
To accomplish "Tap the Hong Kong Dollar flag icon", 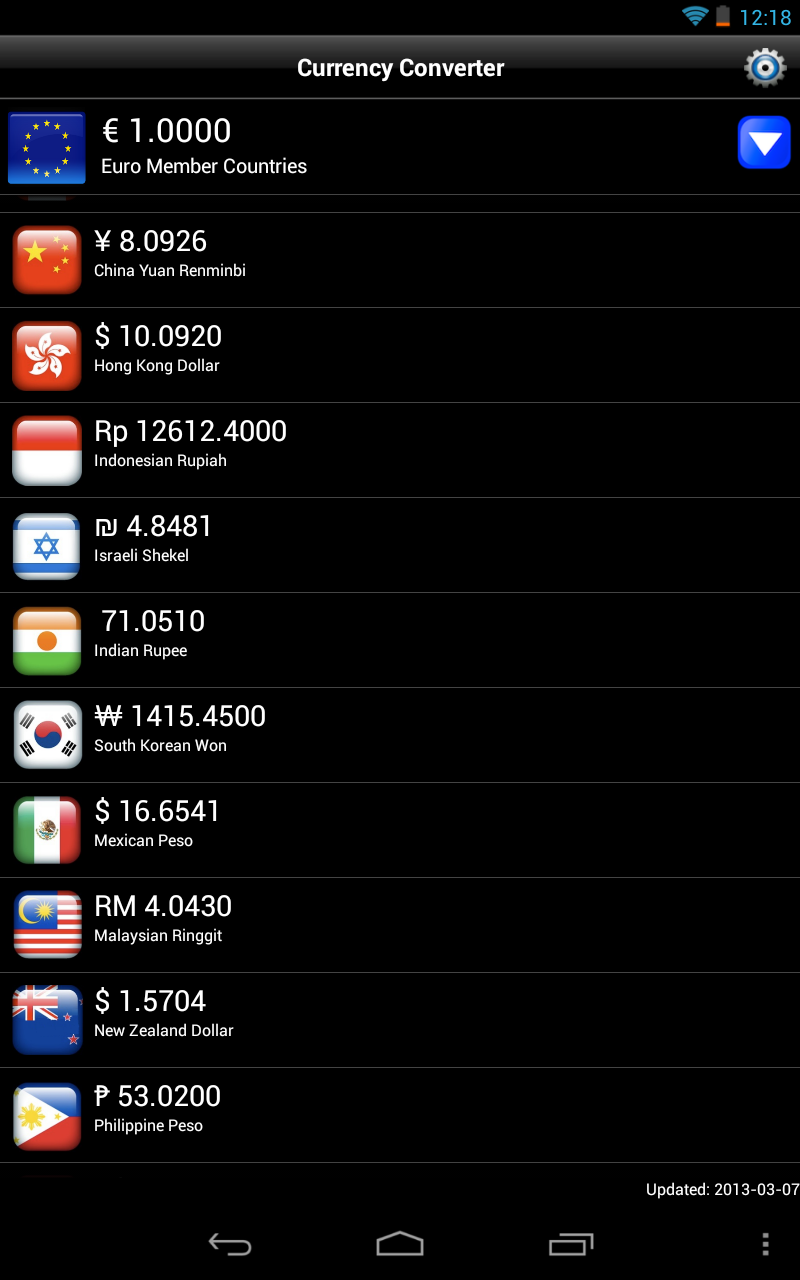I will 46,356.
